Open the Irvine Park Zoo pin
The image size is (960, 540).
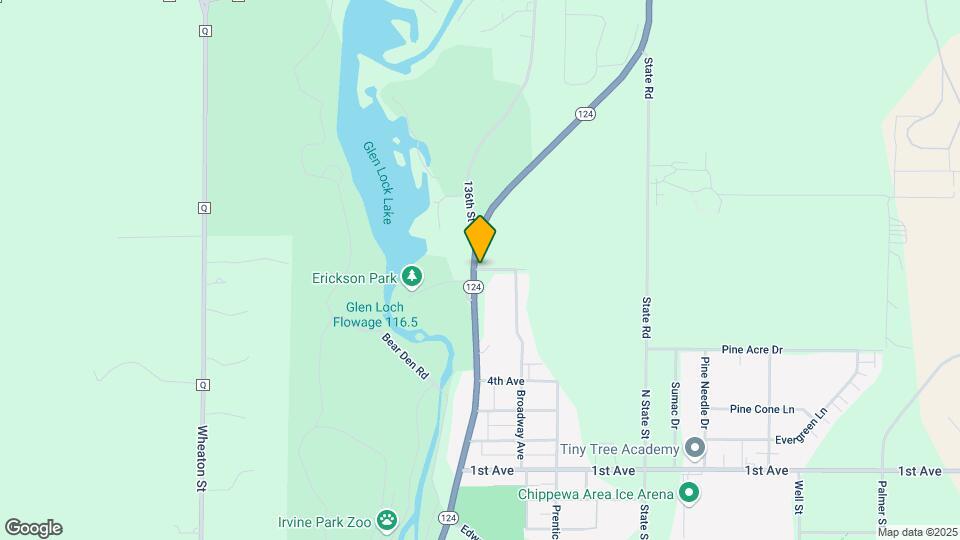point(387,521)
